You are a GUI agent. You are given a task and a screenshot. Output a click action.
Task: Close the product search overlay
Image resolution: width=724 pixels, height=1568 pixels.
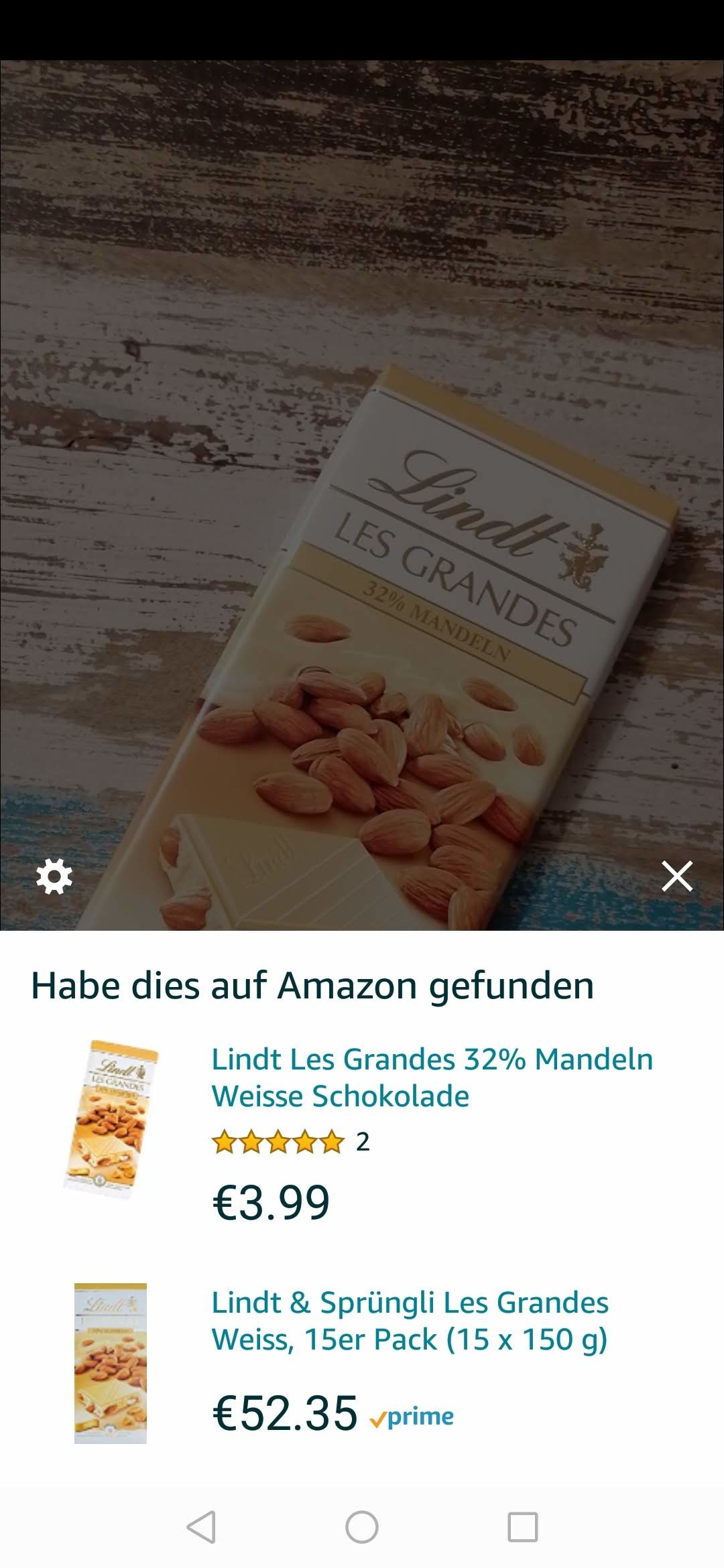click(676, 876)
